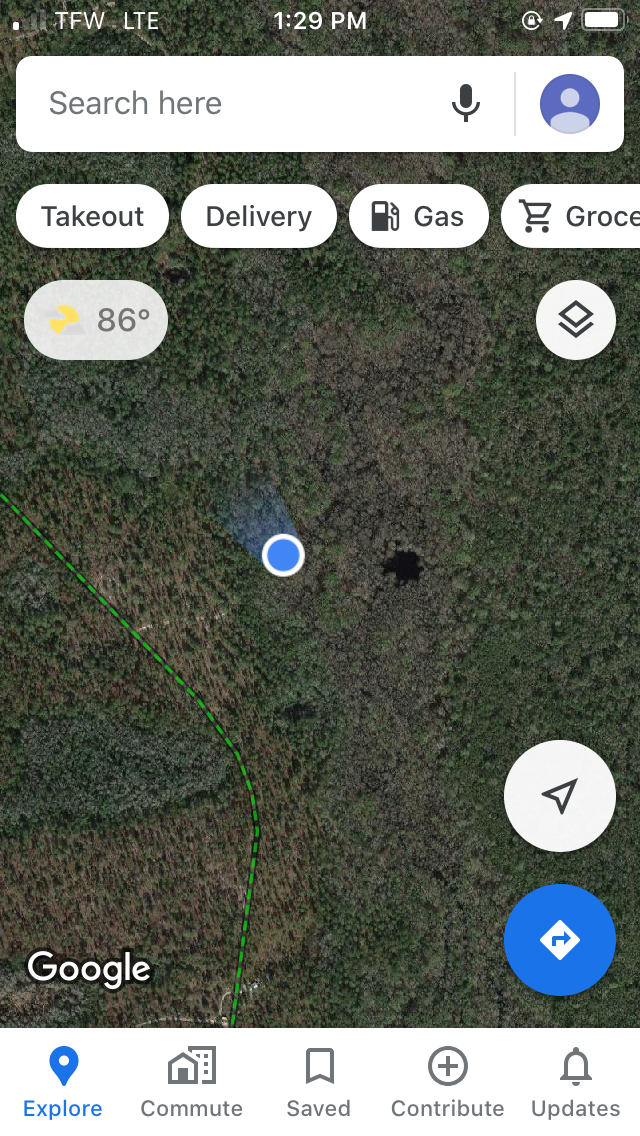Switch to the Commute tab
The width and height of the screenshot is (640, 1136).
[x=191, y=1082]
